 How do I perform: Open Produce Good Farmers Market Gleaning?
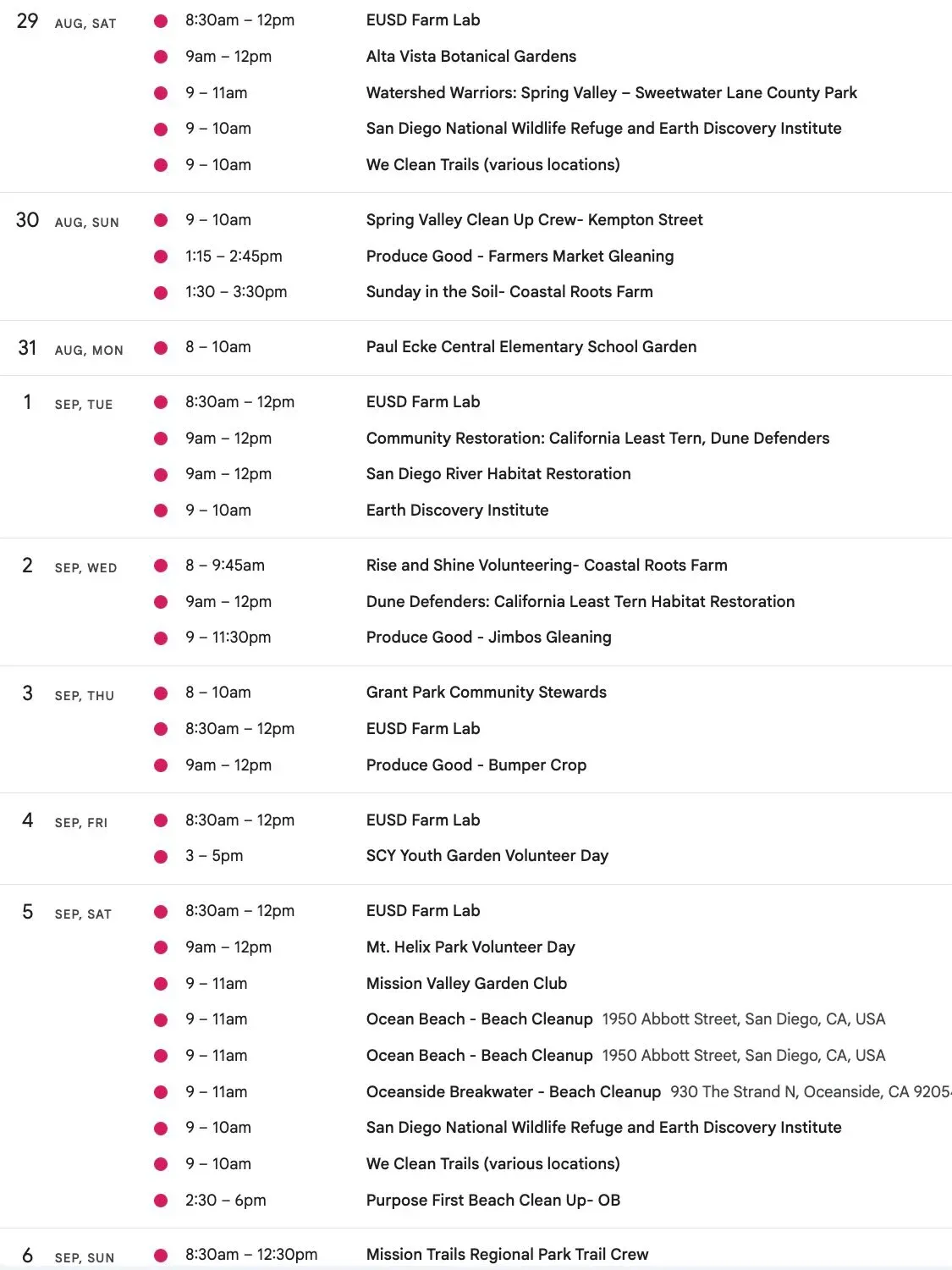click(x=520, y=257)
